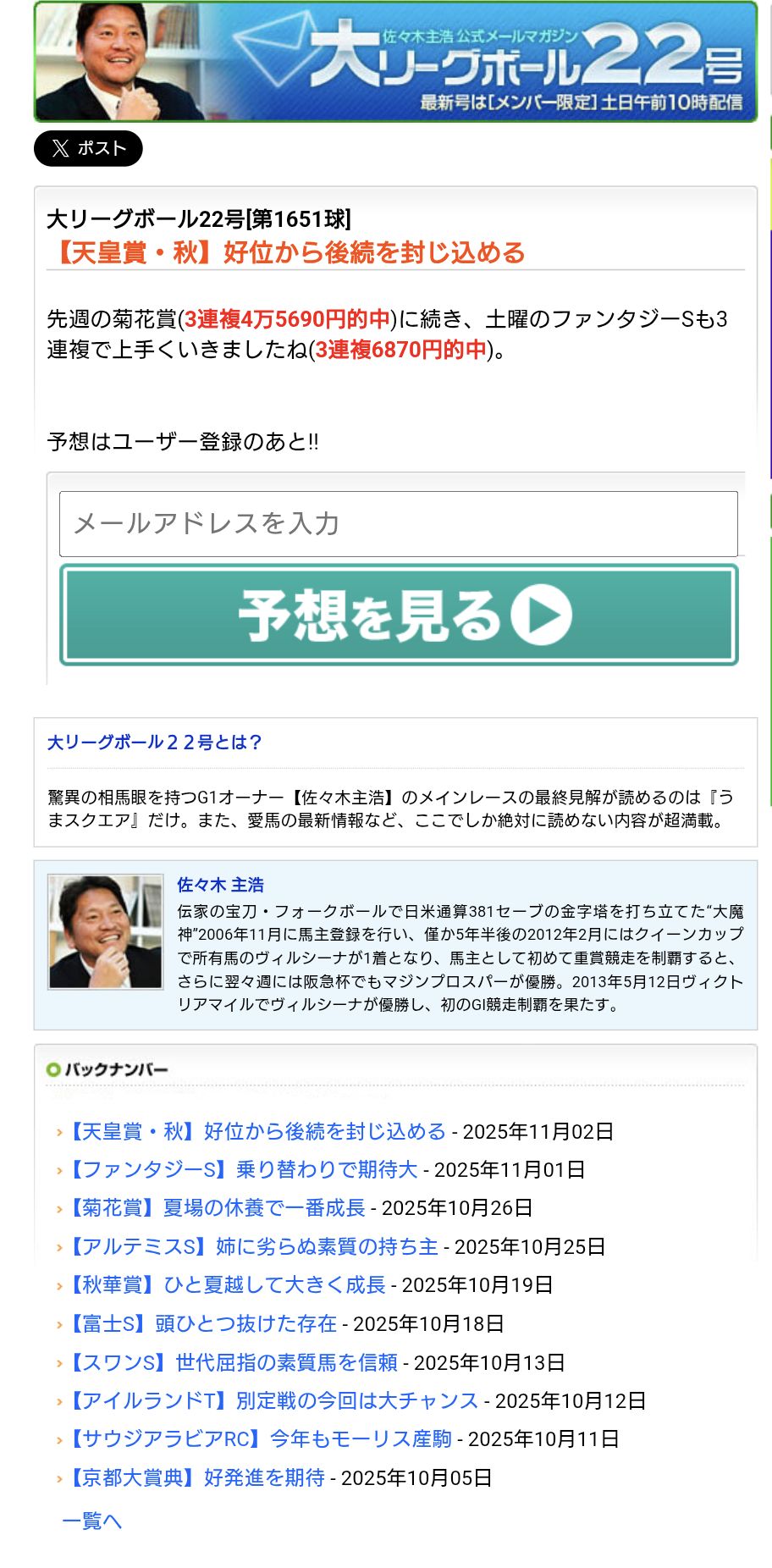Open the 大リーグボール22号 top banner
Screen dimensions: 772x1568
[395, 62]
